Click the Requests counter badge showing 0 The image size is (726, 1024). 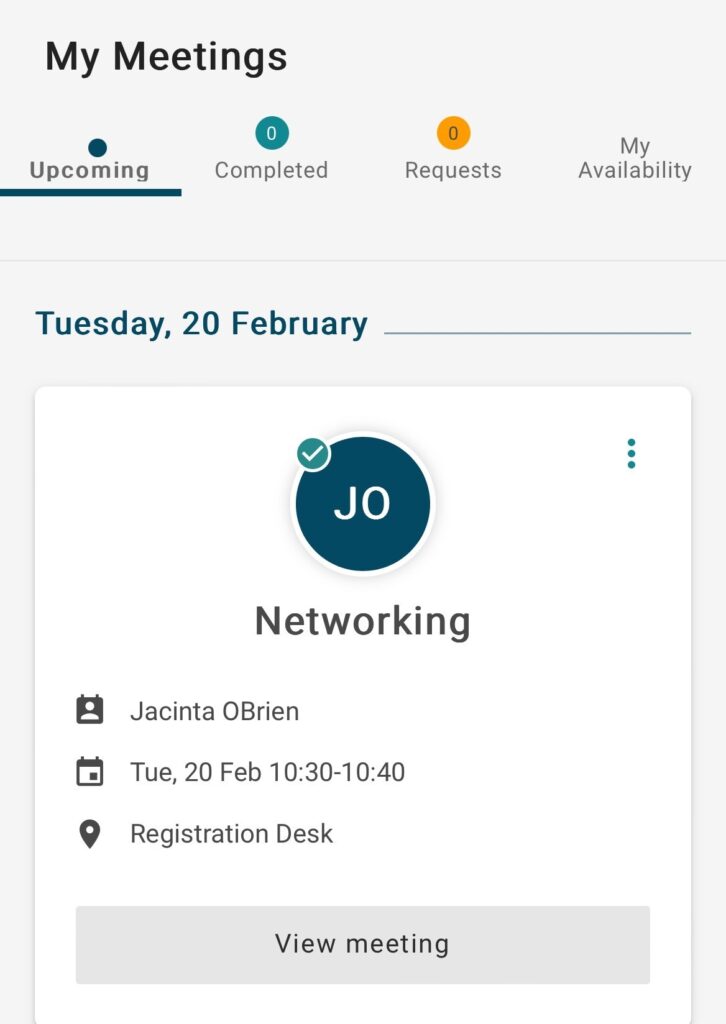point(453,131)
